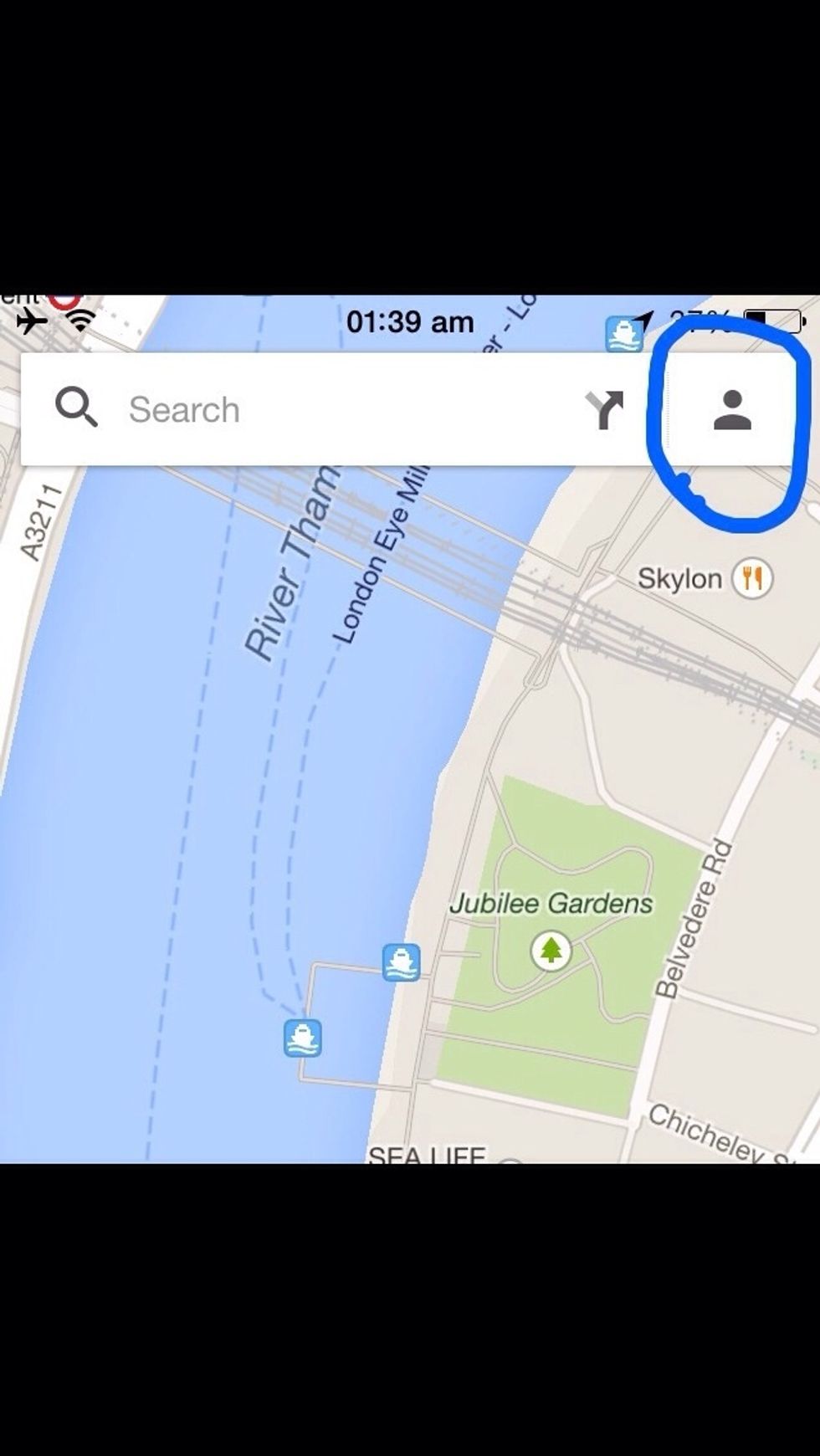This screenshot has height=1456, width=820.
Task: Tap the ferry pier icon beside Jubilee Gardens
Action: pos(402,962)
